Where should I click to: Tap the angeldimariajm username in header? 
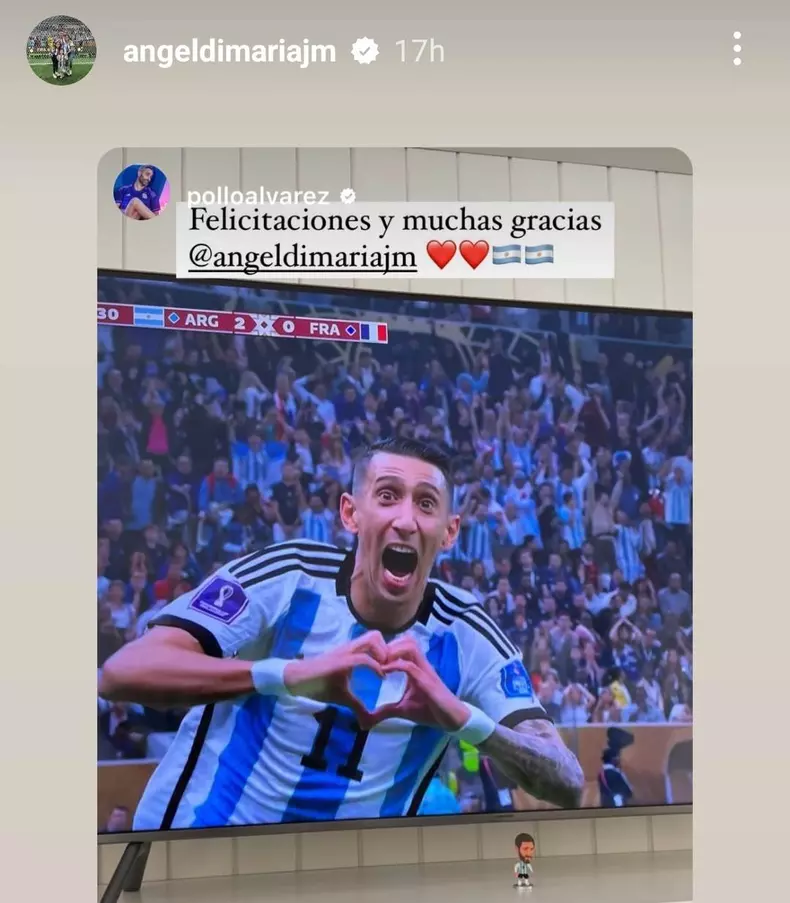pos(229,51)
